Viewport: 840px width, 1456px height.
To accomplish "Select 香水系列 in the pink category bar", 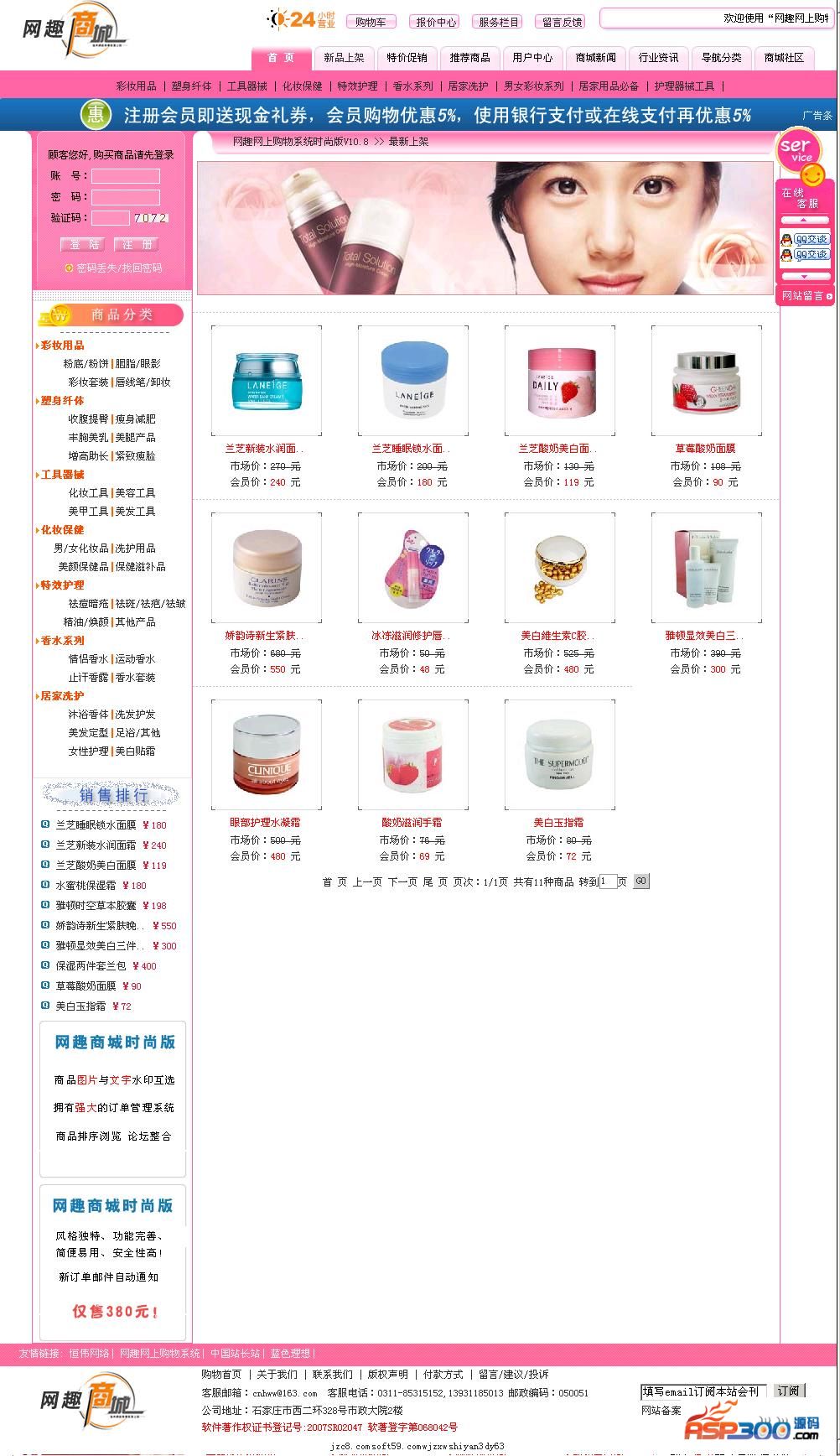I will coord(412,86).
